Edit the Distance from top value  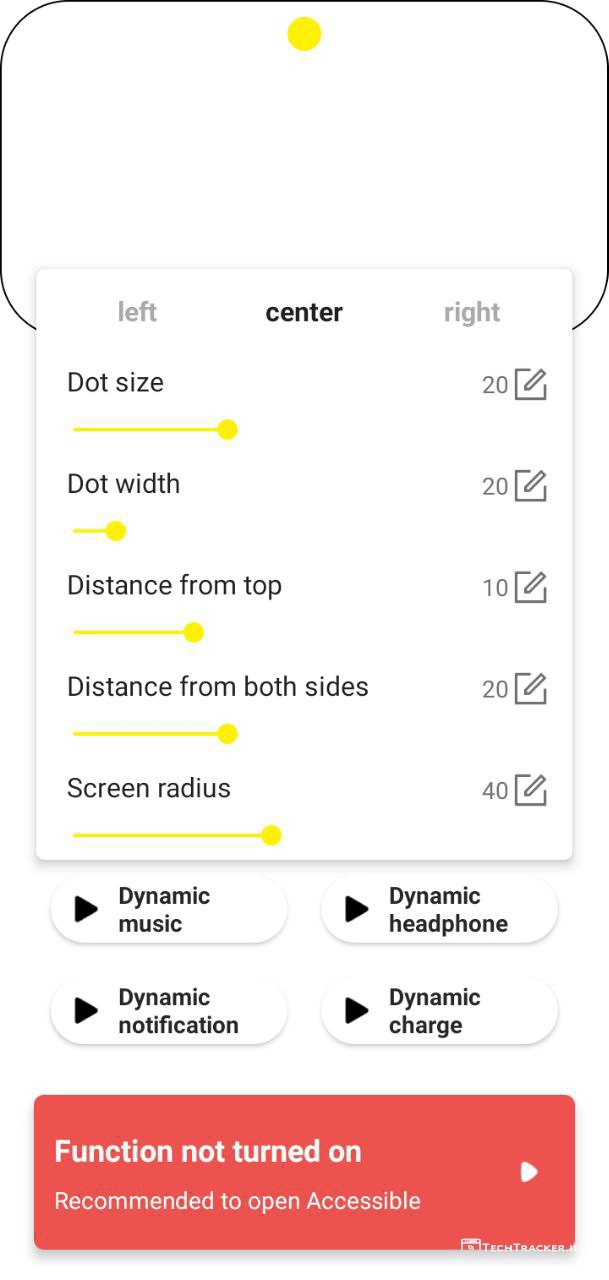tap(530, 587)
